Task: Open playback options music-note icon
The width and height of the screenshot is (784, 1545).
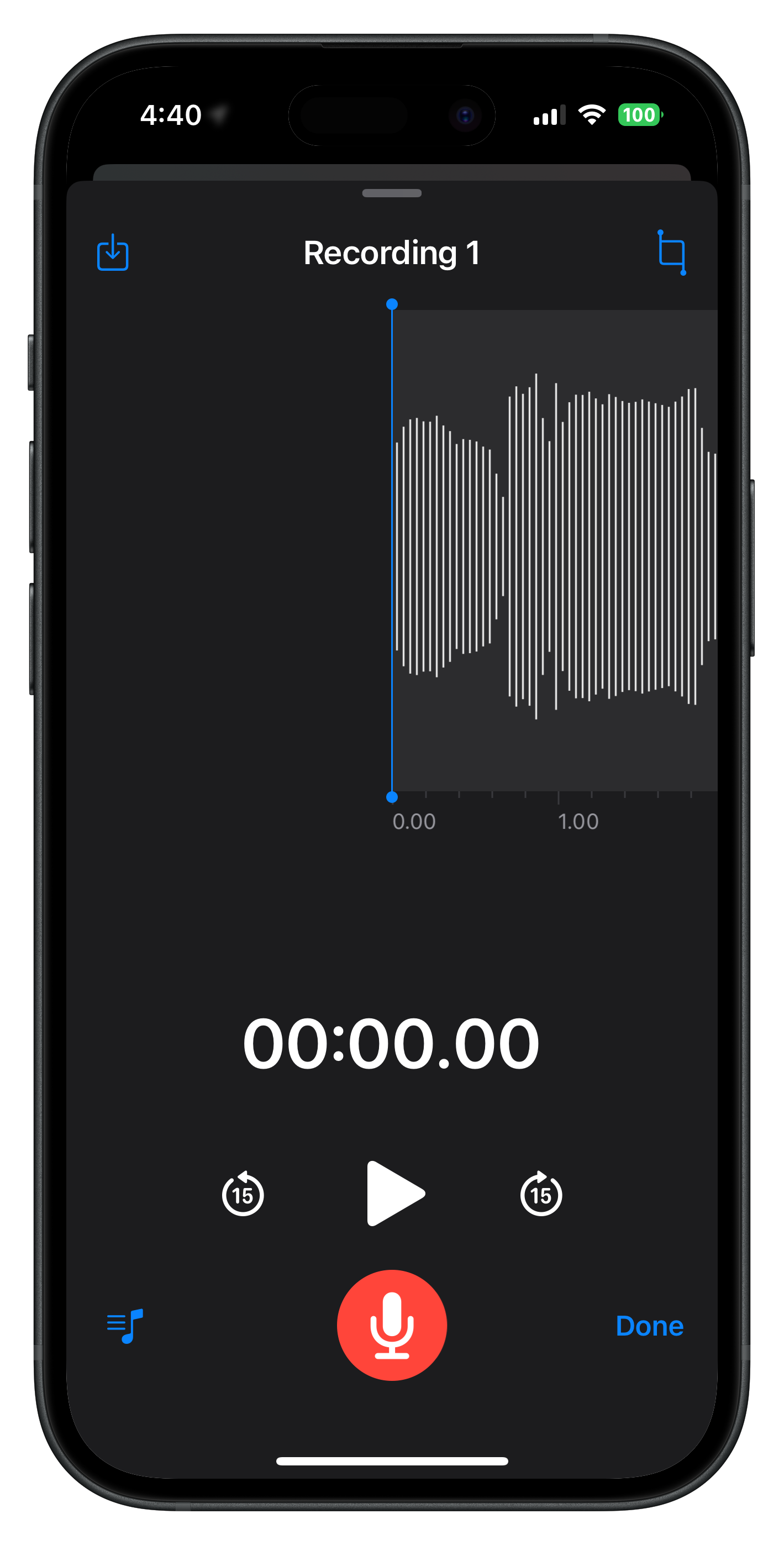Action: pos(125,1325)
